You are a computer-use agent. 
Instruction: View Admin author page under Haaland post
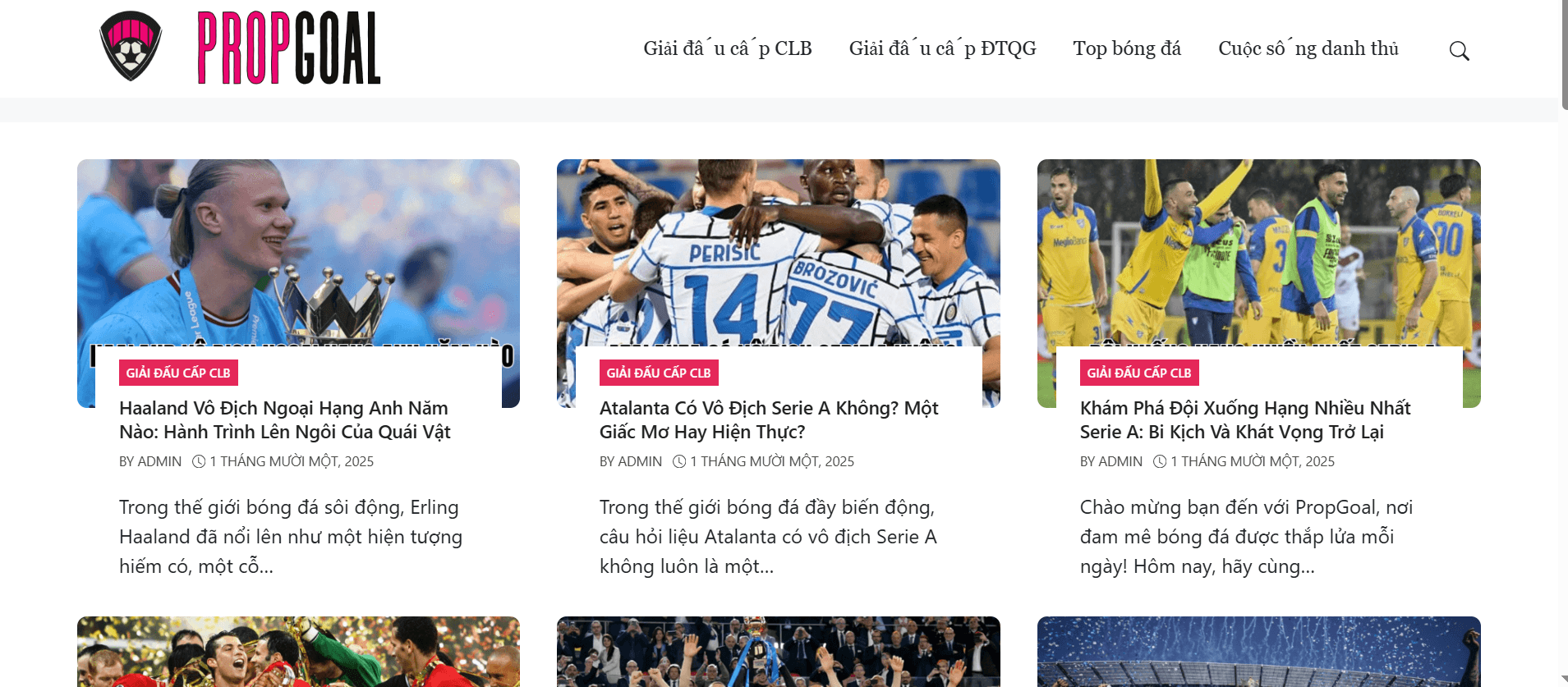point(160,461)
